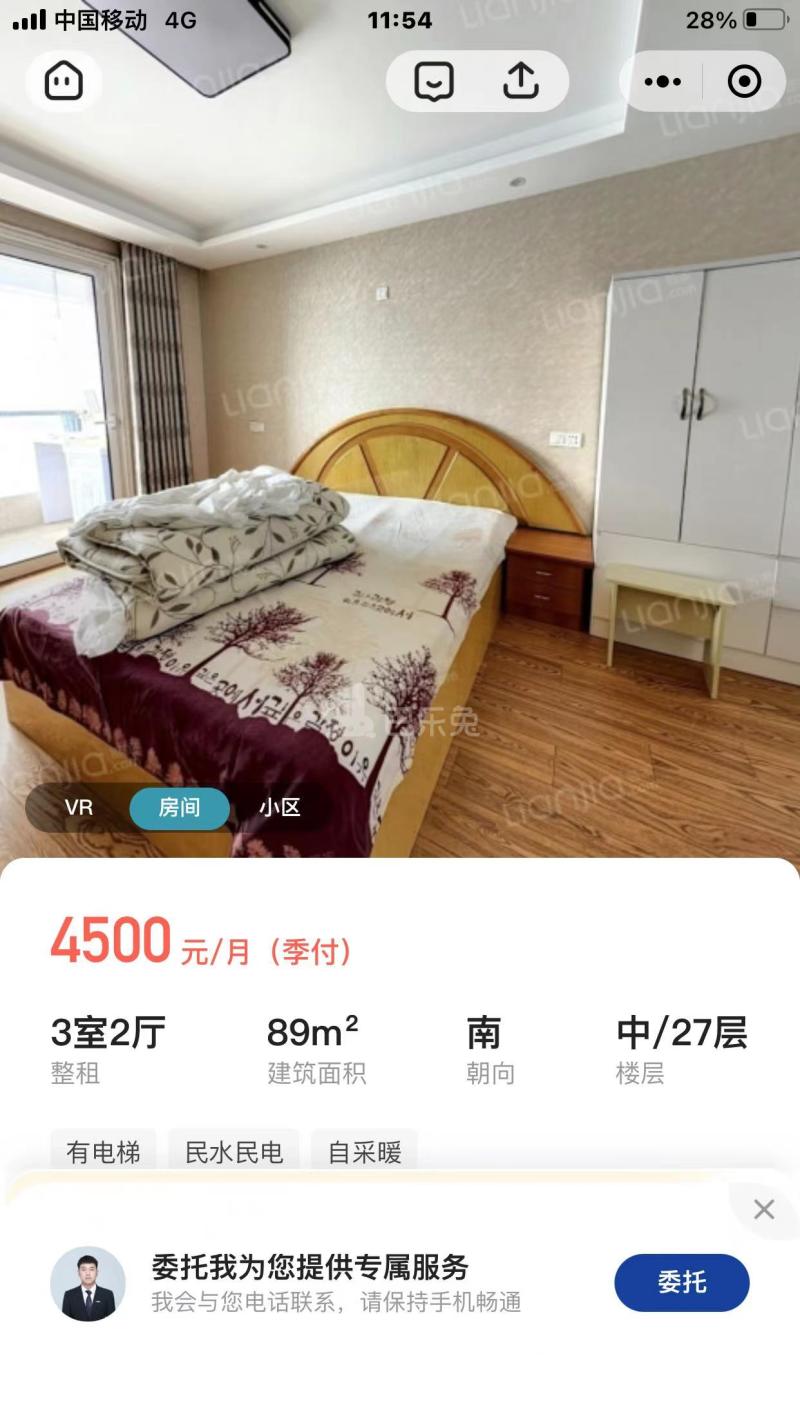Viewport: 800px width, 1422px height.
Task: Switch to the VR view tab
Action: tap(79, 807)
